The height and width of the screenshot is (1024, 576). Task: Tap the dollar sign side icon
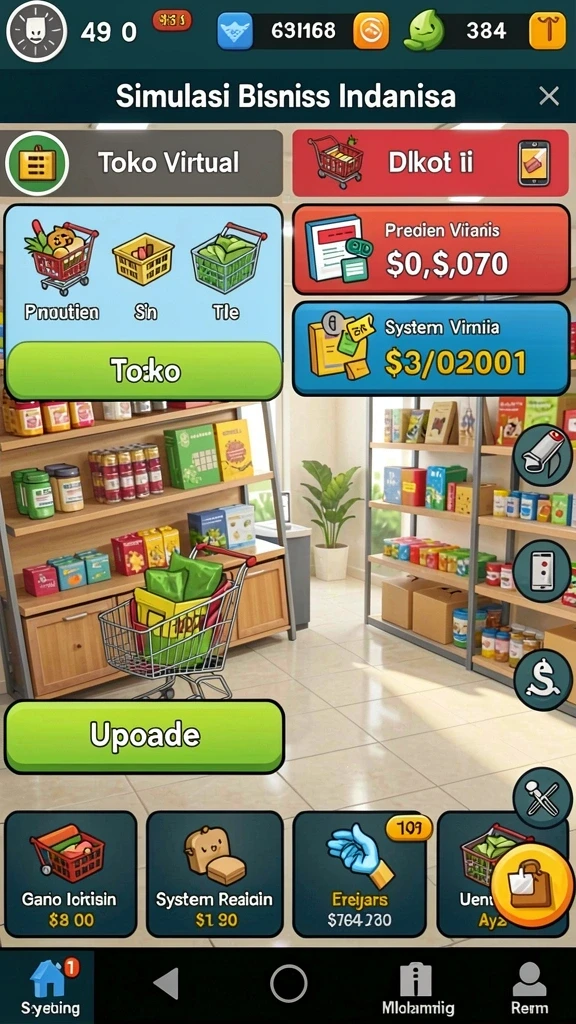click(543, 680)
